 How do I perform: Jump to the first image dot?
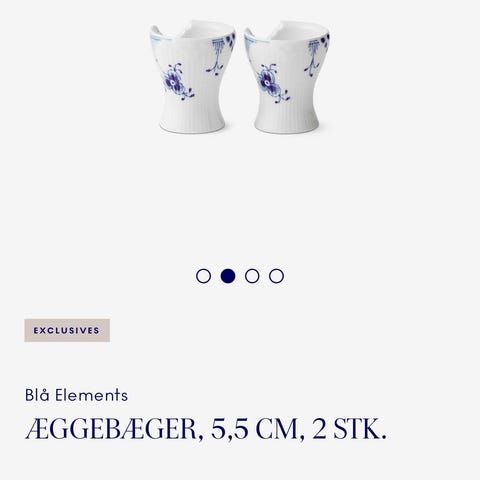(203, 276)
